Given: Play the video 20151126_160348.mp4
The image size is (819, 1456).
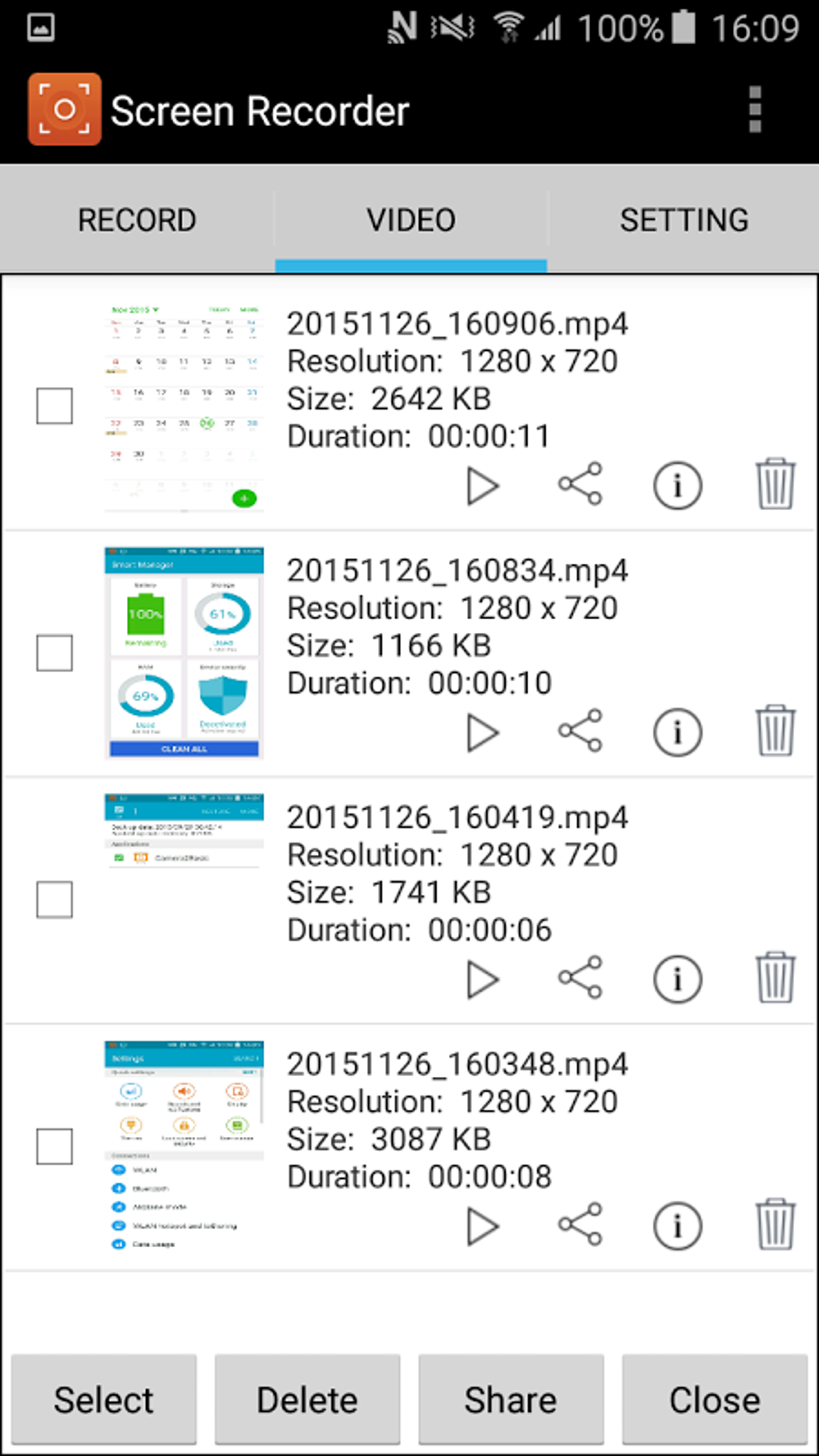Looking at the screenshot, I should point(483,1226).
